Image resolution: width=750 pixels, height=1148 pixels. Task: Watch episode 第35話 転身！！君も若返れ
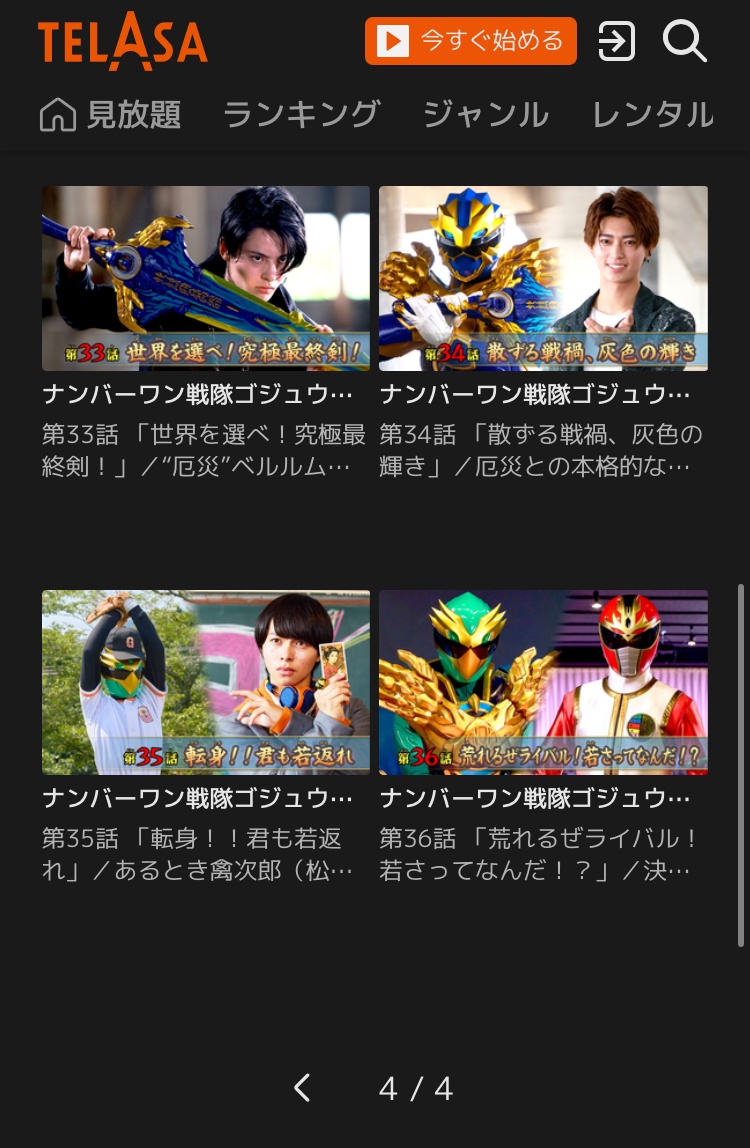(x=206, y=682)
